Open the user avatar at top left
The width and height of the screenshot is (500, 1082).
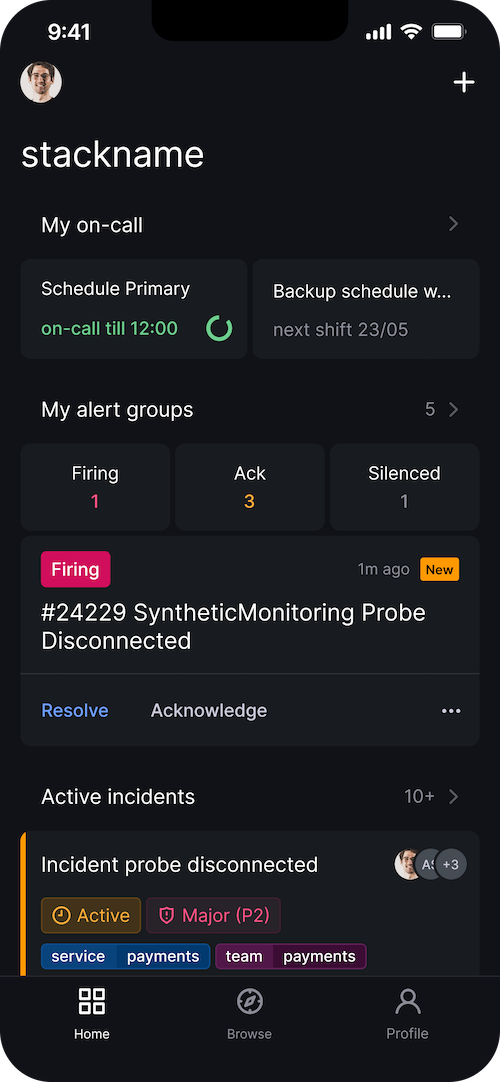click(x=41, y=83)
